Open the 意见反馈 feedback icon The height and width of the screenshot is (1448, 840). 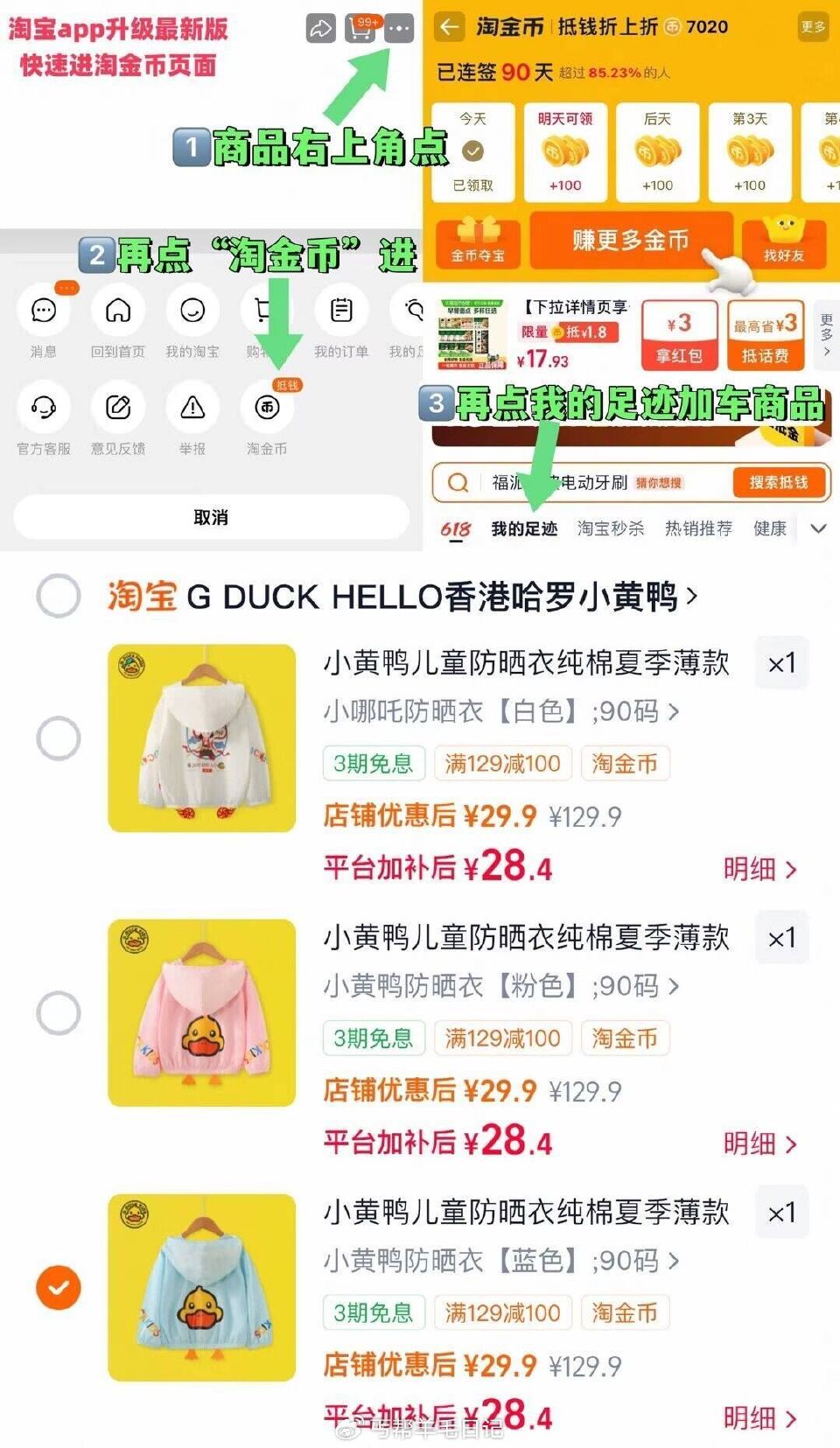pos(117,407)
